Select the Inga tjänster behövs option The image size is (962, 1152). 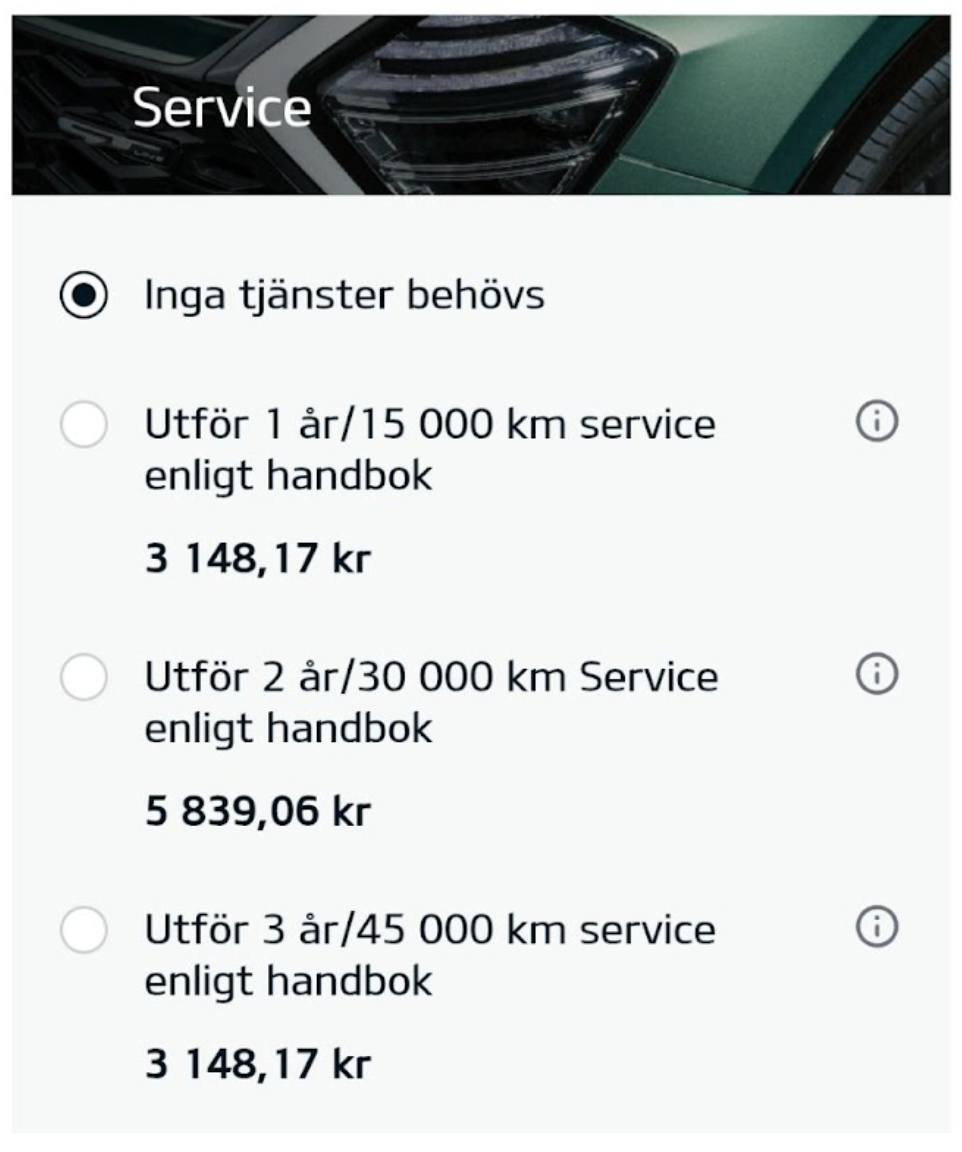[x=83, y=297]
